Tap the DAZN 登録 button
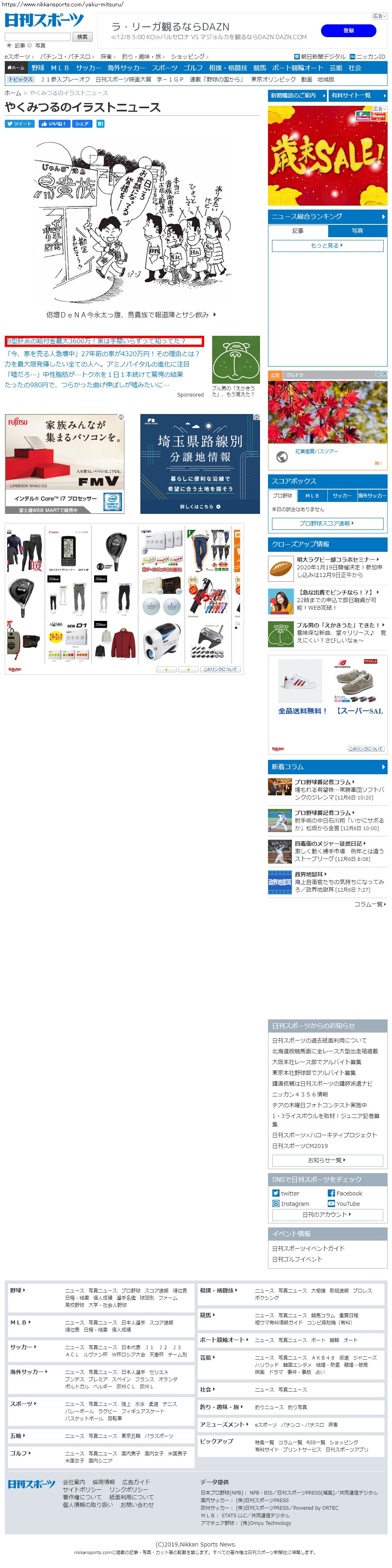This screenshot has width=392, height=1568. (x=348, y=30)
